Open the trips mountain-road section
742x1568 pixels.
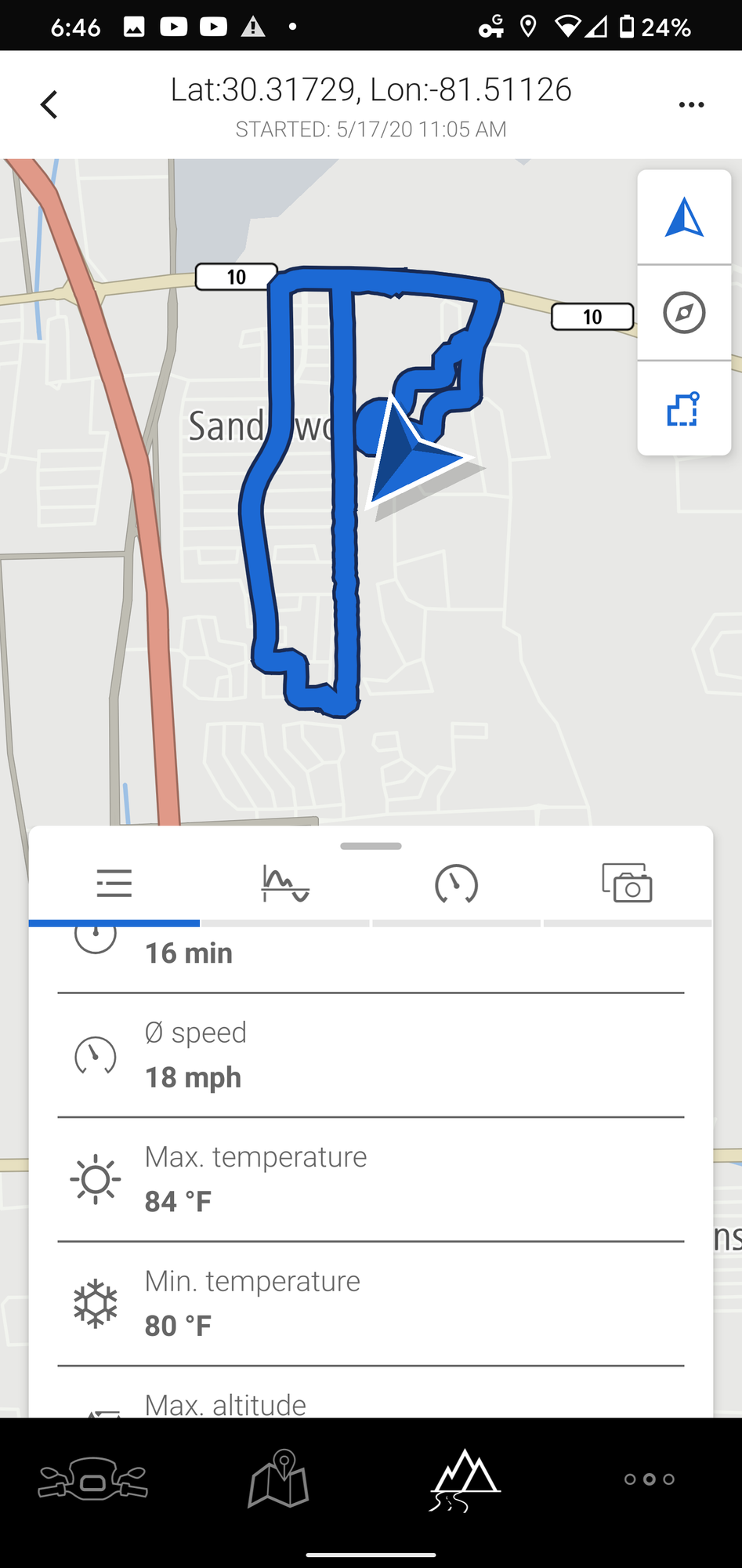point(465,1479)
